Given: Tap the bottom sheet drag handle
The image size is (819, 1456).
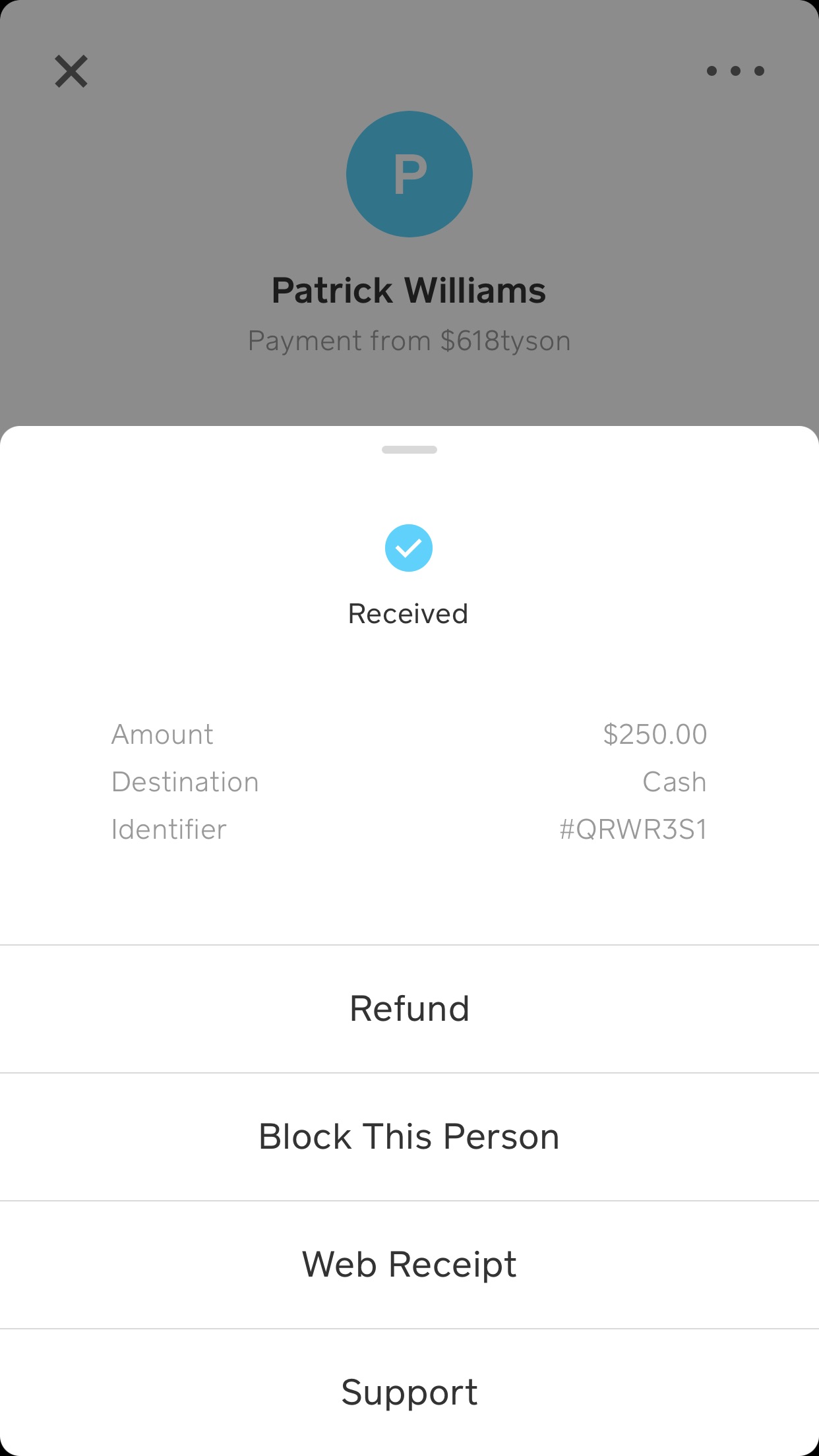Looking at the screenshot, I should click(x=409, y=450).
